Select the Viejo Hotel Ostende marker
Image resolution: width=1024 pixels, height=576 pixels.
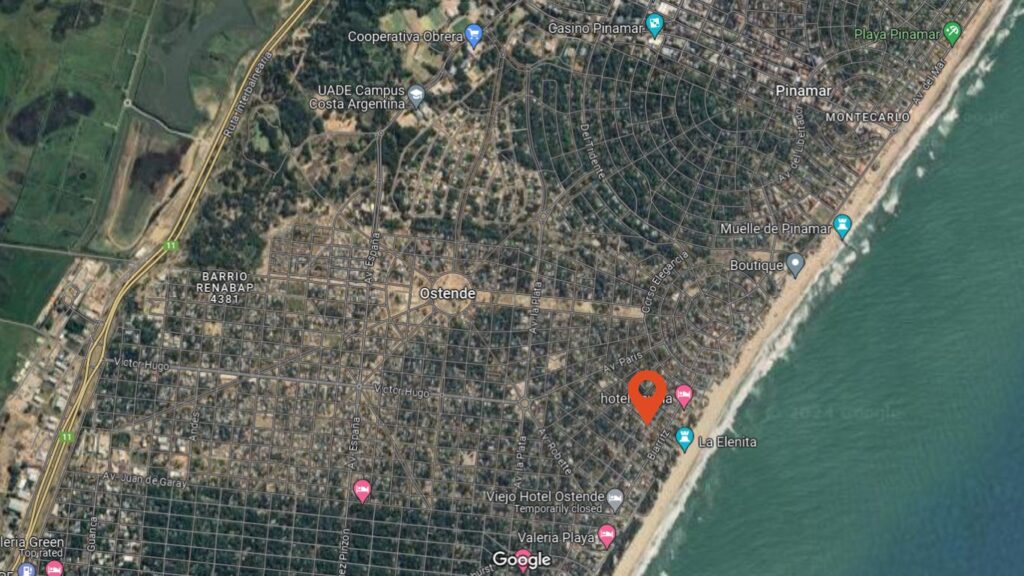[615, 498]
